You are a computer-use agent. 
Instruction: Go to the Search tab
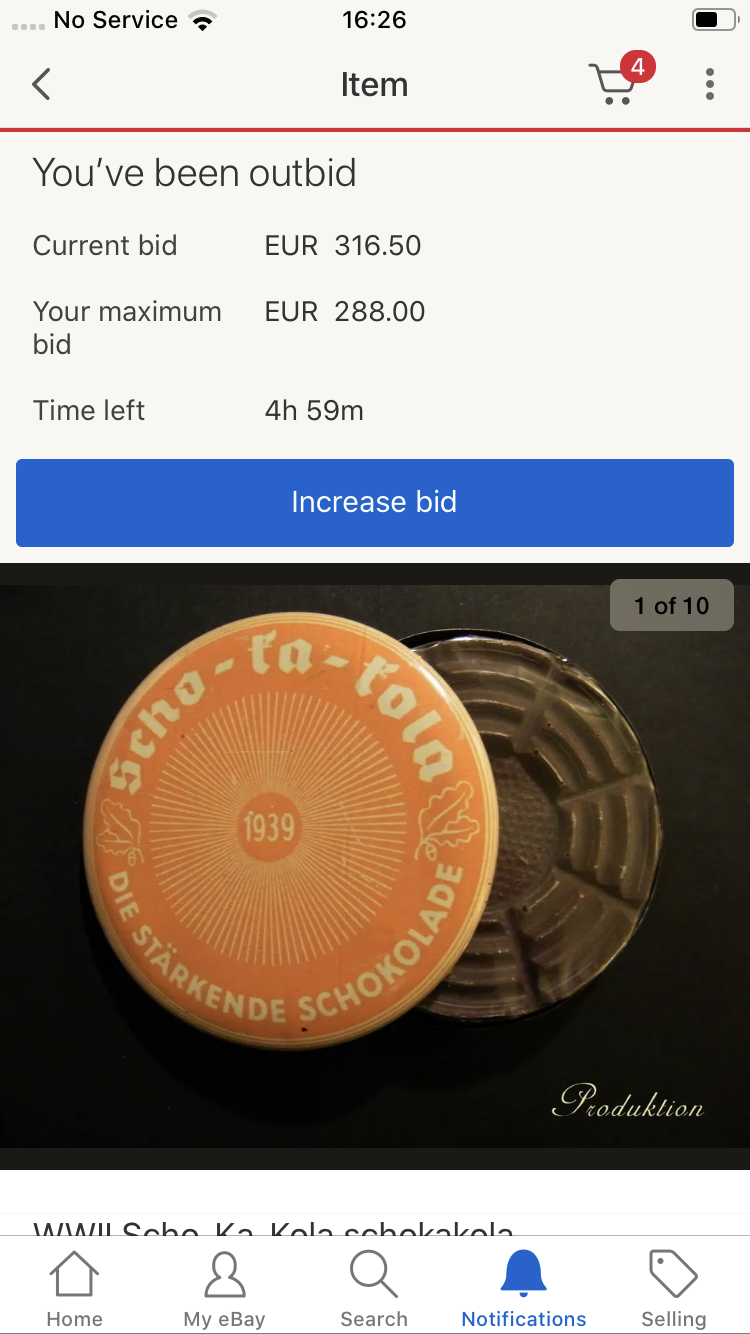tap(374, 1288)
